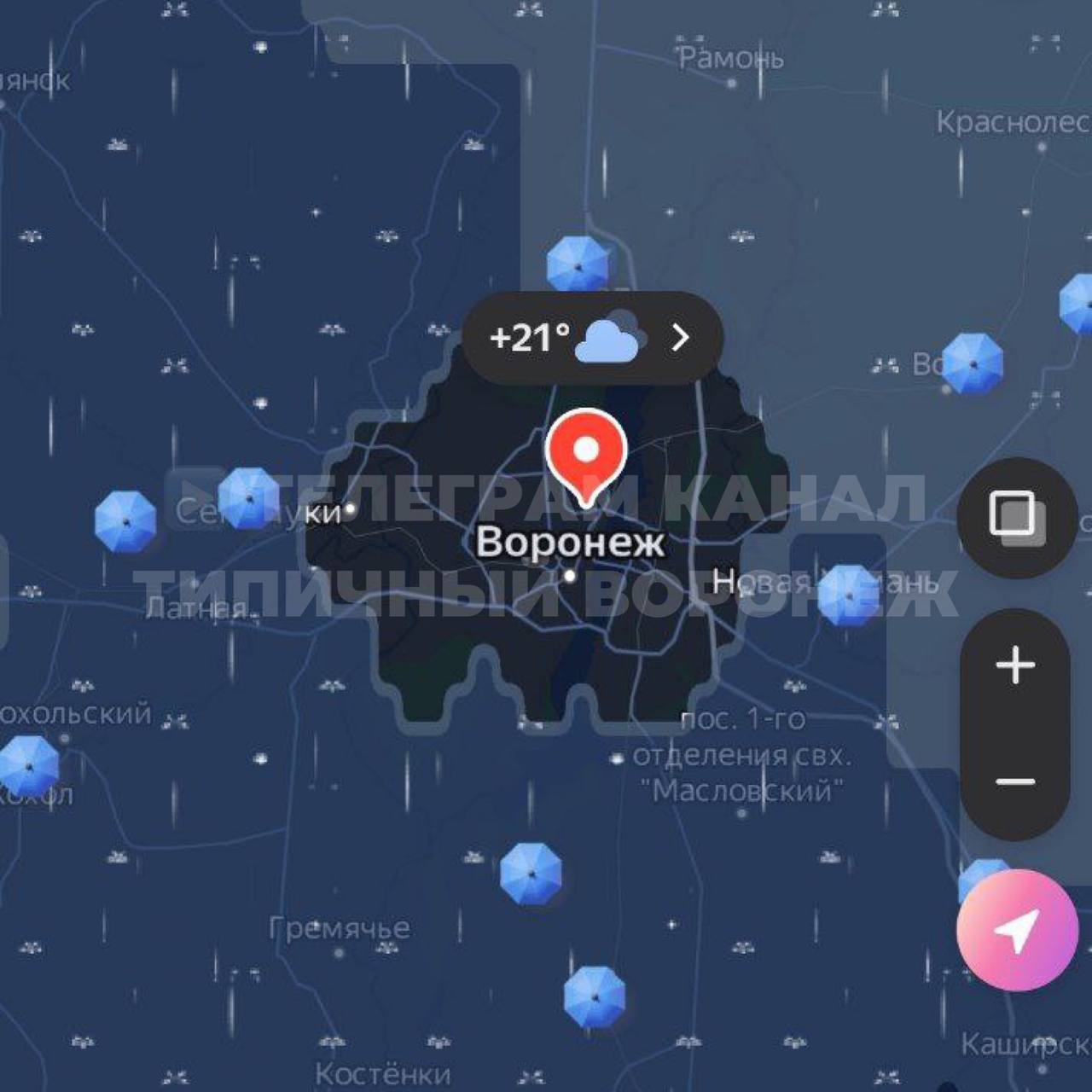Tap the red pin on Воронеж
Image resolution: width=1092 pixels, height=1092 pixels.
tap(586, 452)
